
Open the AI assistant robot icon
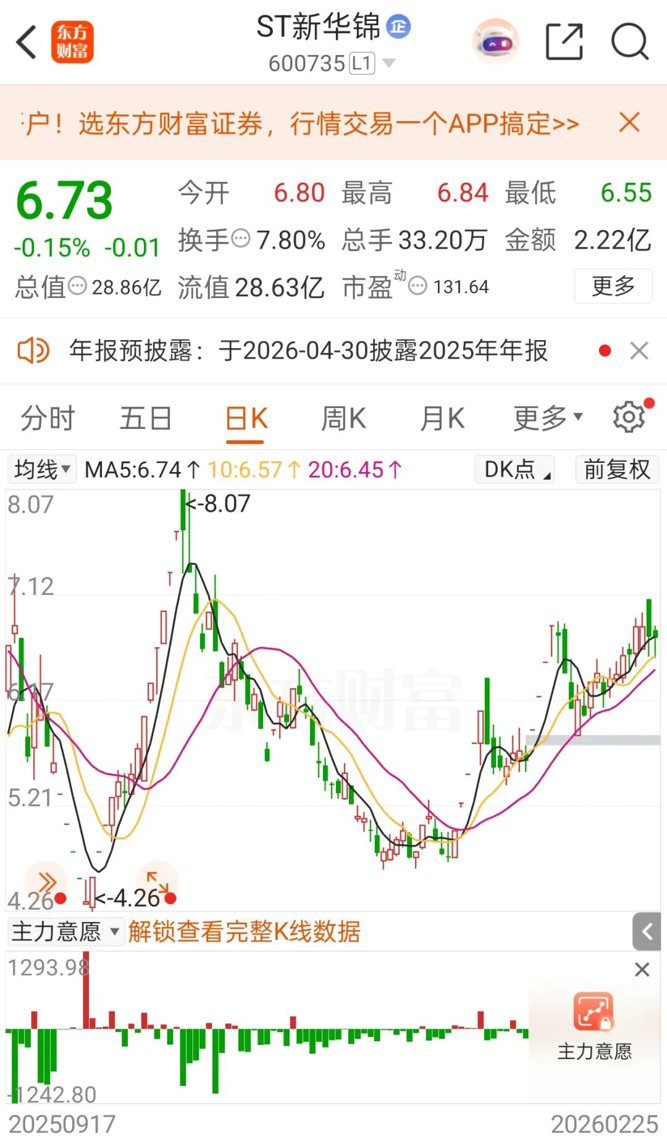coord(495,42)
